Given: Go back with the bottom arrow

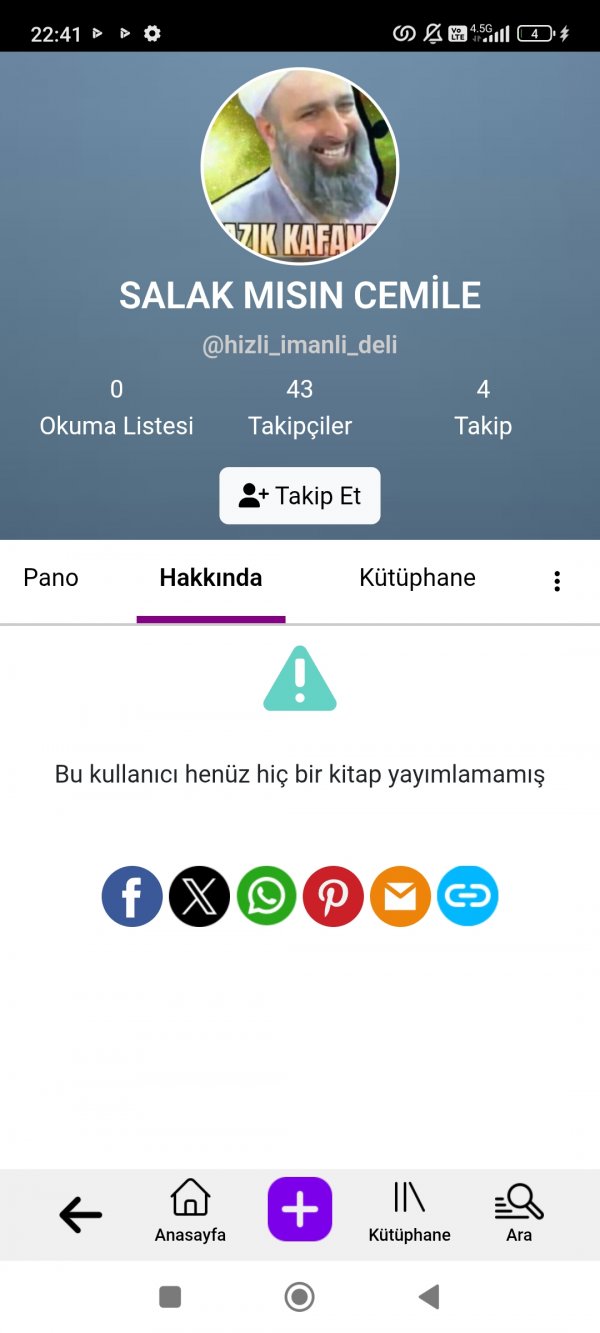Looking at the screenshot, I should pos(81,1215).
